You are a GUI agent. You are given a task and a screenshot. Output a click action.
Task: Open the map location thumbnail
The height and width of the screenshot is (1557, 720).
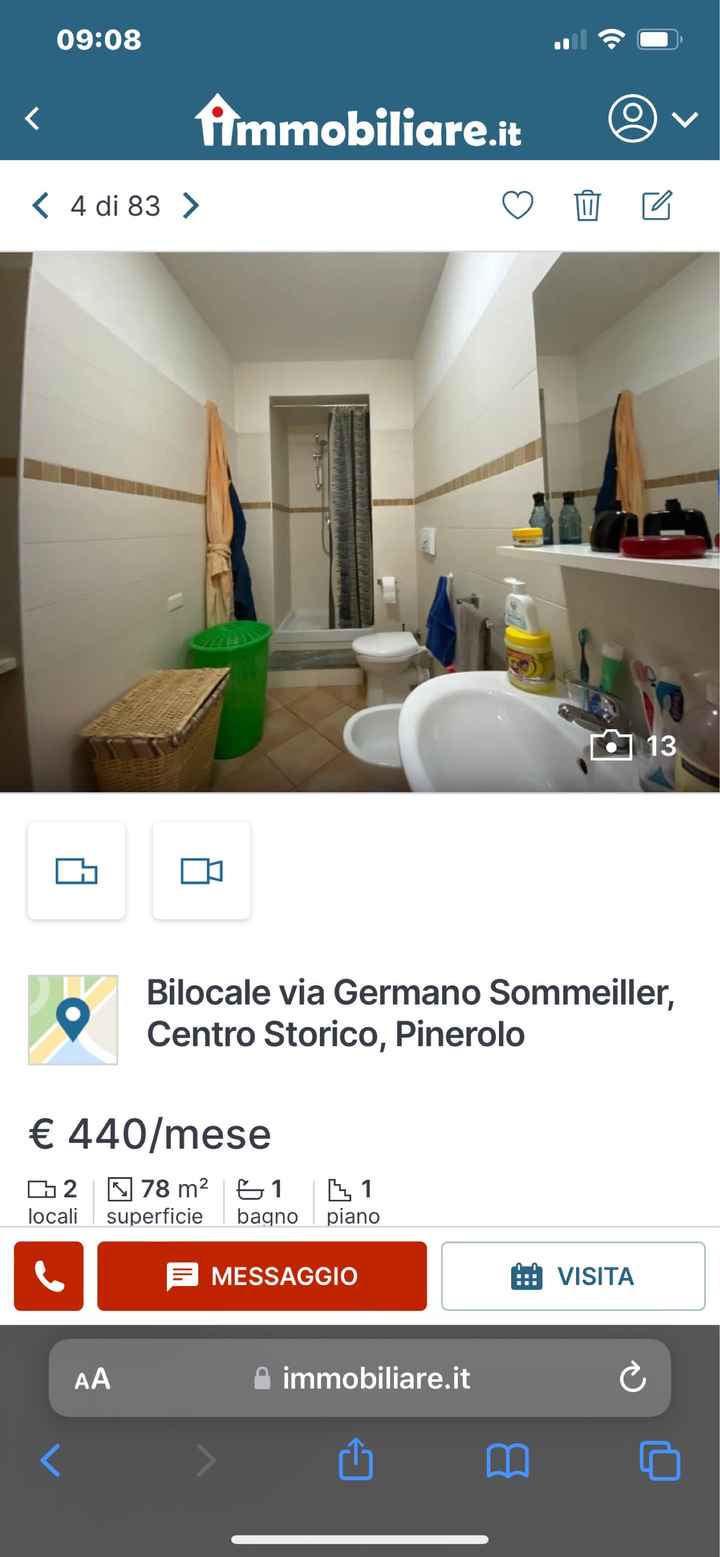coord(73,1019)
